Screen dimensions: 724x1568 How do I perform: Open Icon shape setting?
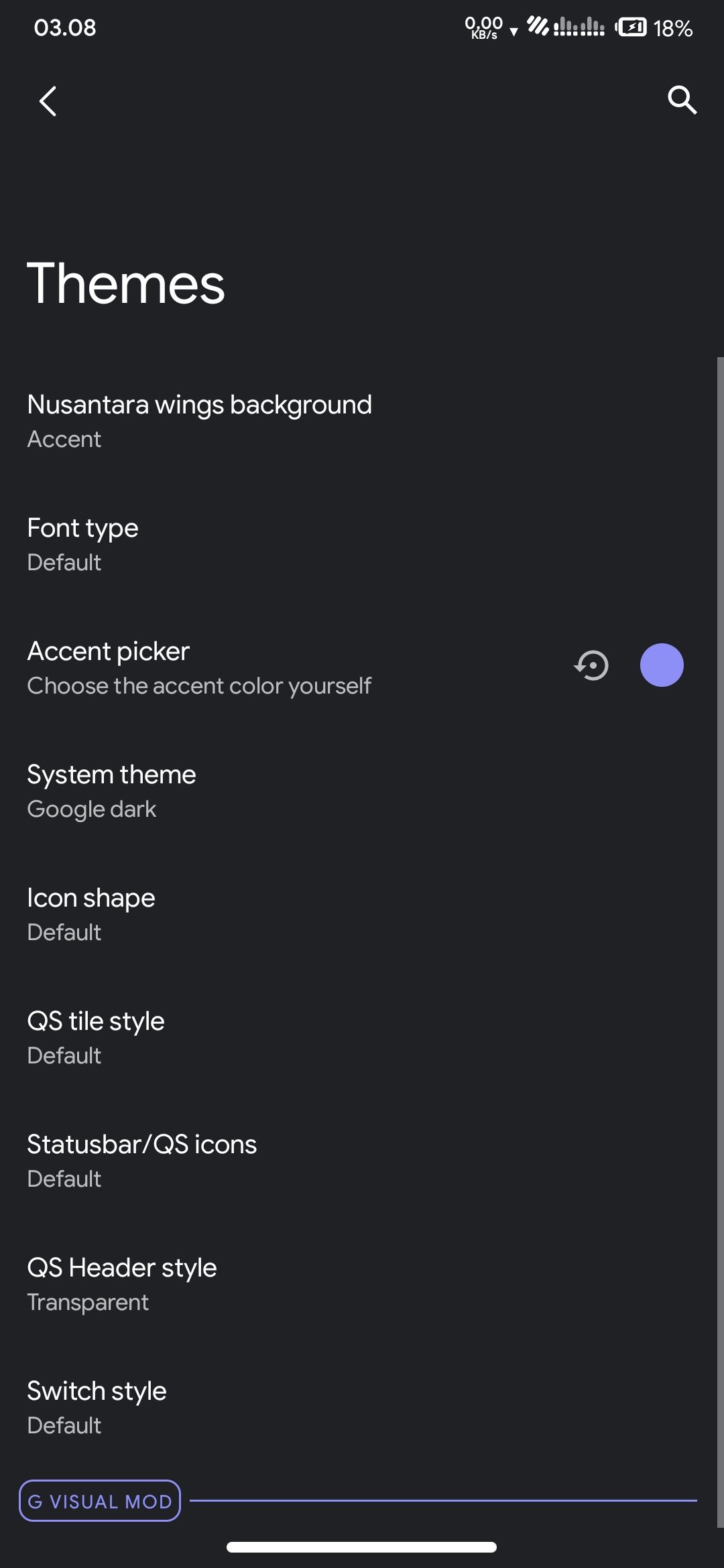(x=91, y=914)
